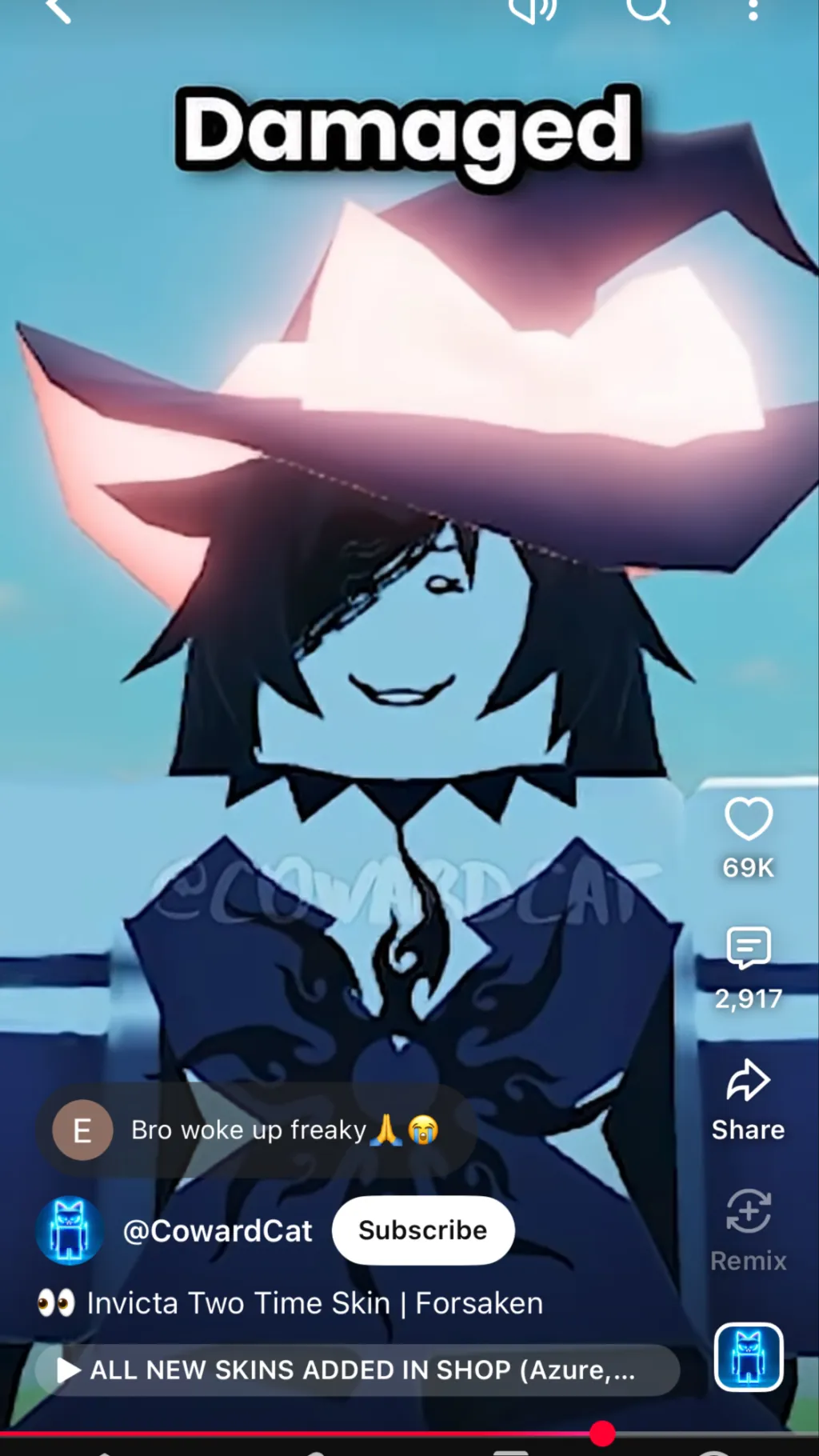Open search with the magnifier icon

[647, 10]
